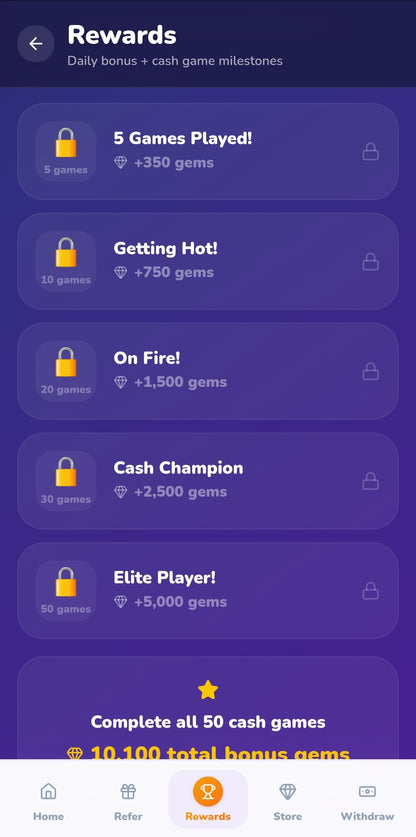Switch to the Refer tab
The height and width of the screenshot is (837, 416).
pyautogui.click(x=128, y=799)
